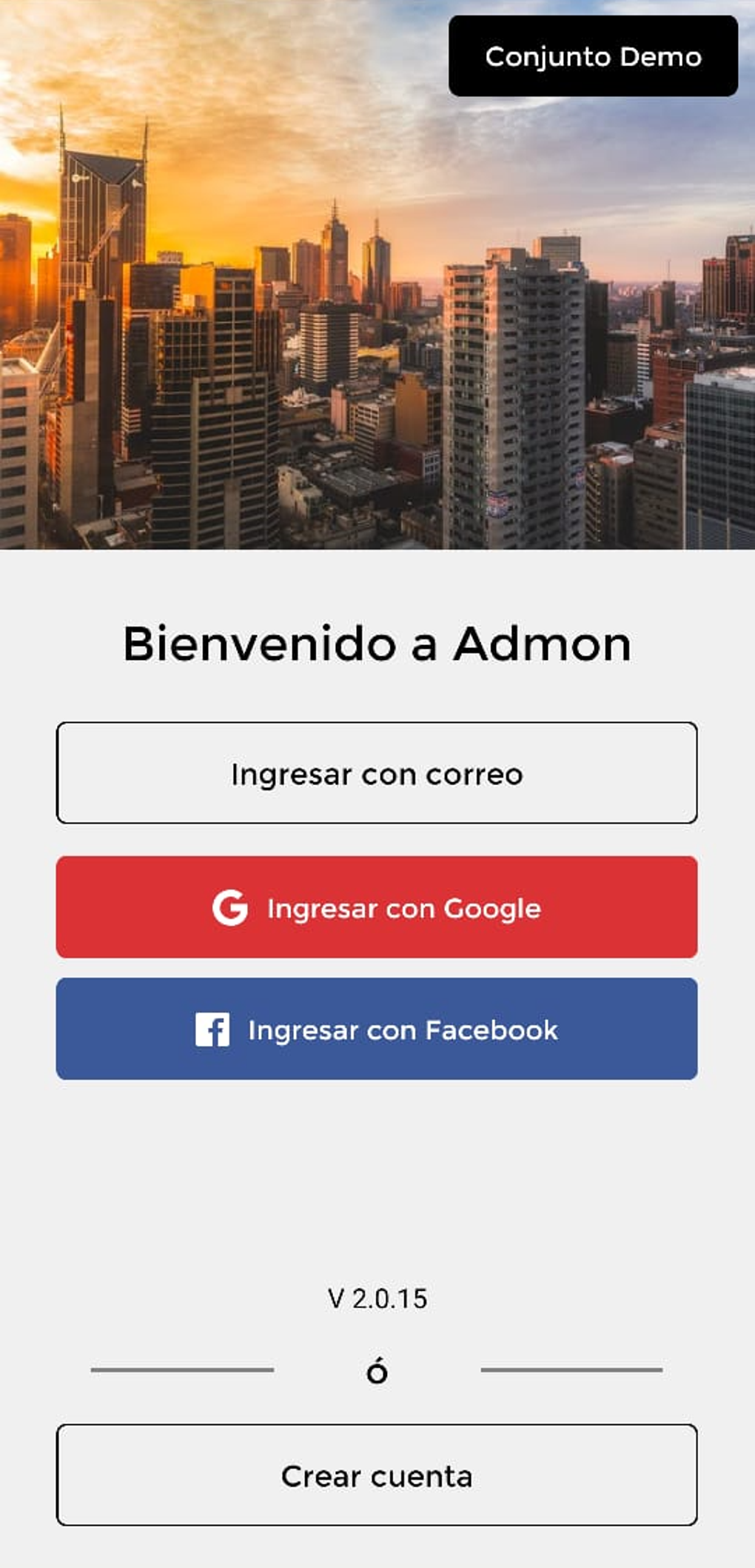Click the blue Facebook sign-in bar

click(377, 1030)
